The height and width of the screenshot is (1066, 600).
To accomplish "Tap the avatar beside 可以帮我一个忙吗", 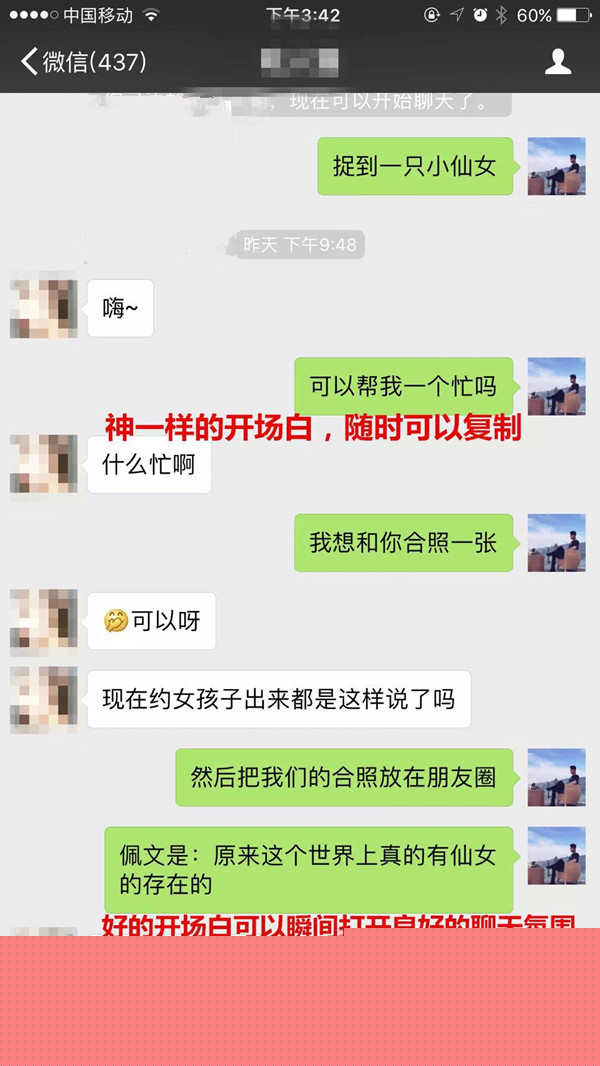I will [x=556, y=386].
